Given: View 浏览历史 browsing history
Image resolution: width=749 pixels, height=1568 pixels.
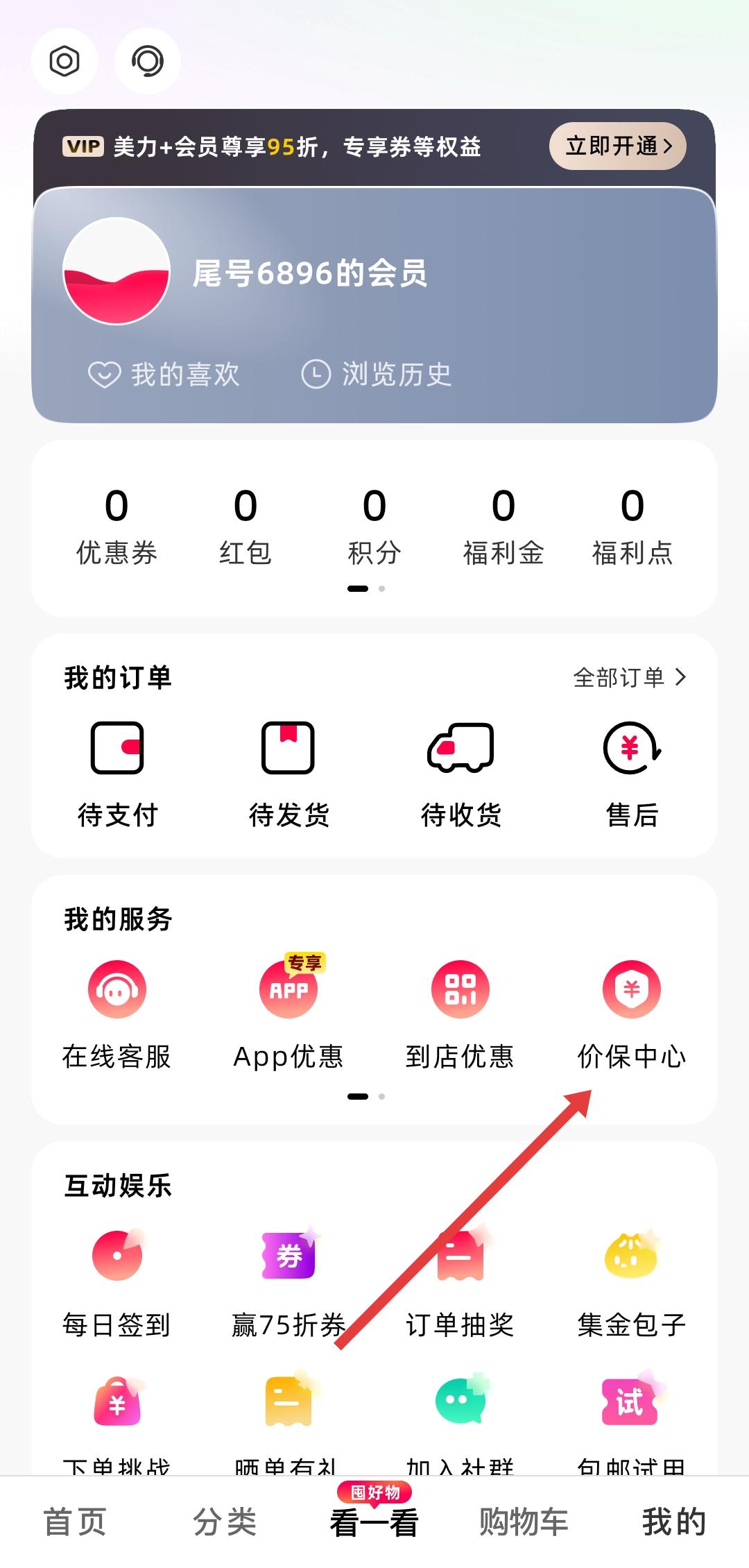Looking at the screenshot, I should tap(377, 375).
